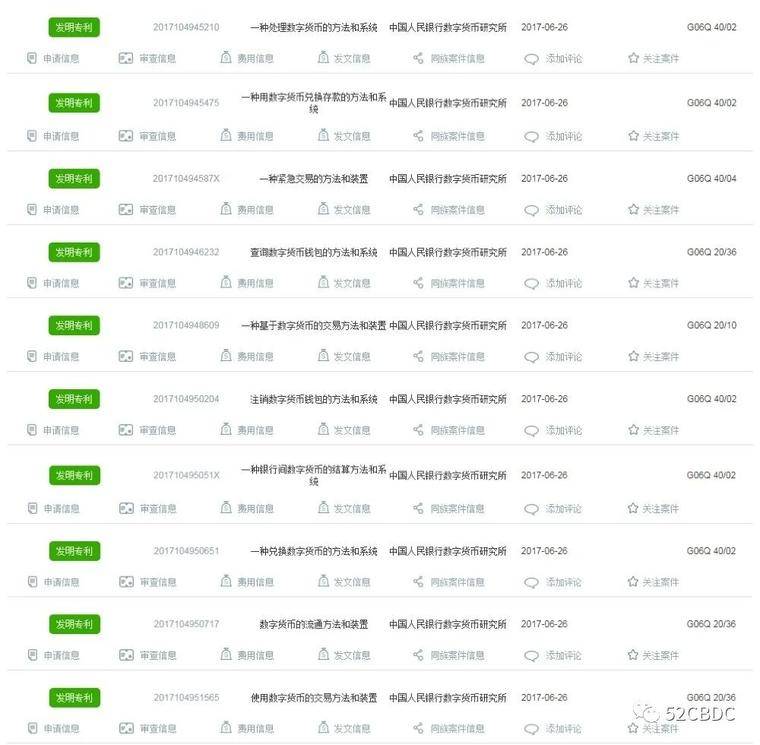Open 同族案件信息 for patent 2017104948609
The width and height of the screenshot is (760, 745).
(449, 356)
